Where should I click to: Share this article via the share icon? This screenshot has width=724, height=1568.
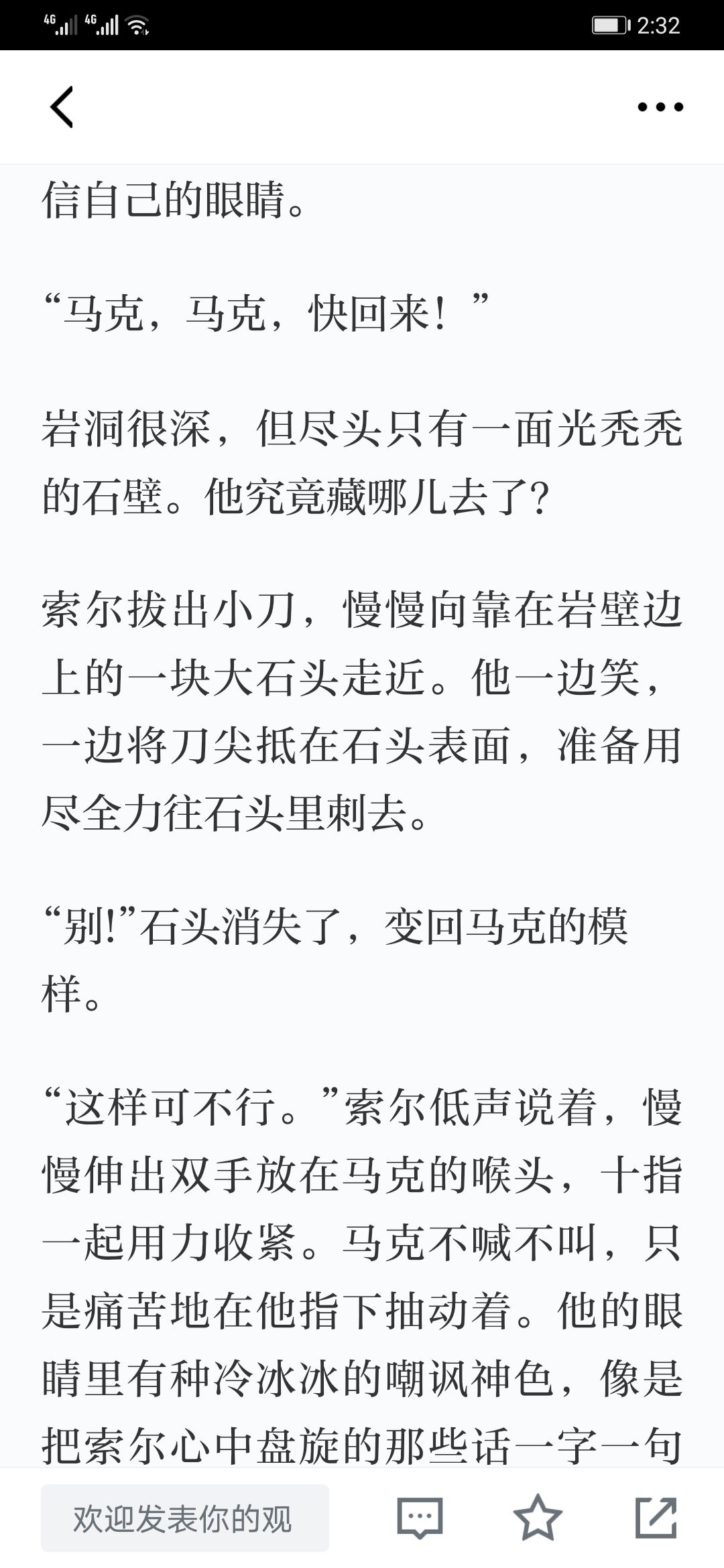[656, 1517]
